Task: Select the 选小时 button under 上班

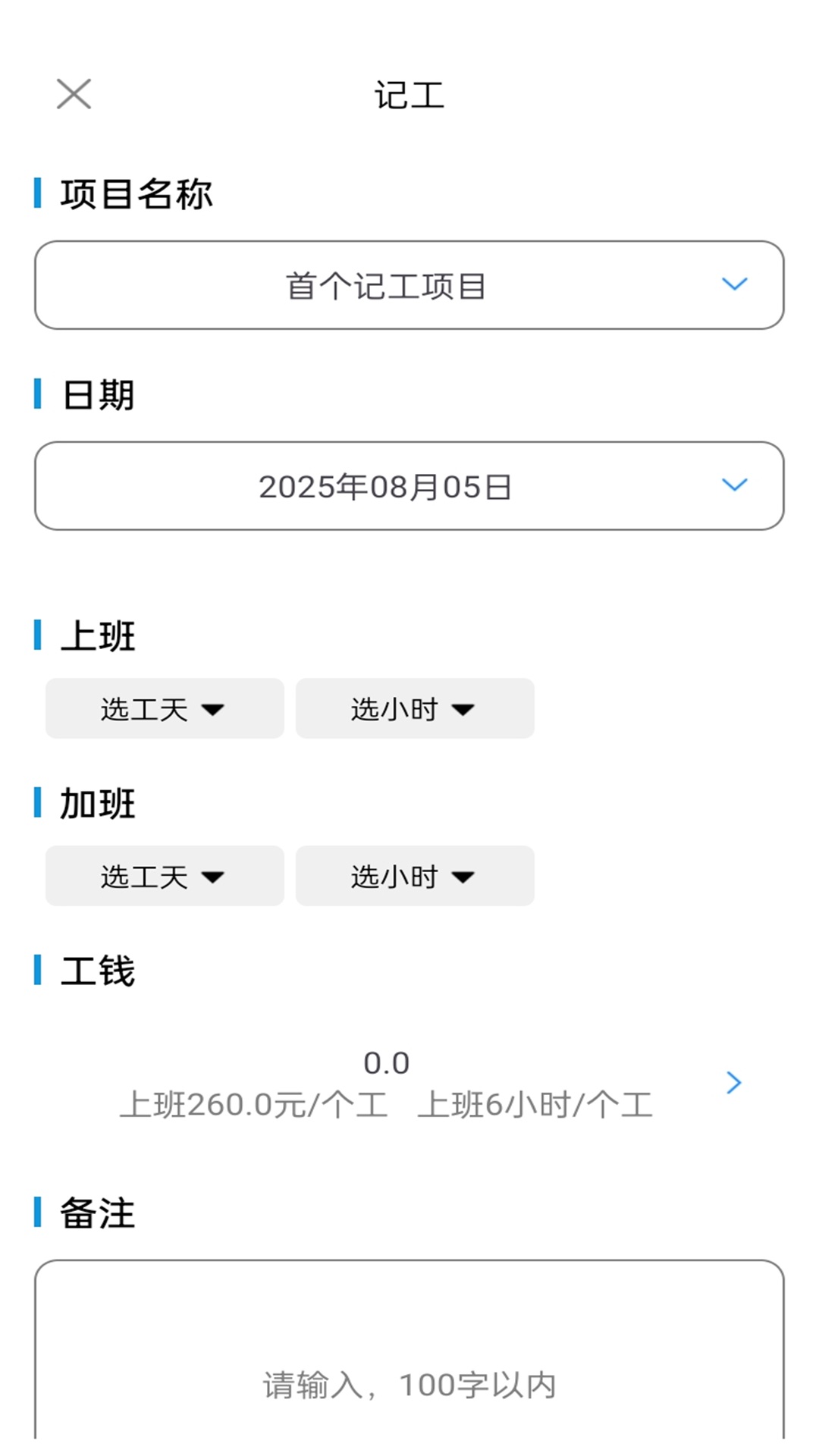Action: coord(414,709)
